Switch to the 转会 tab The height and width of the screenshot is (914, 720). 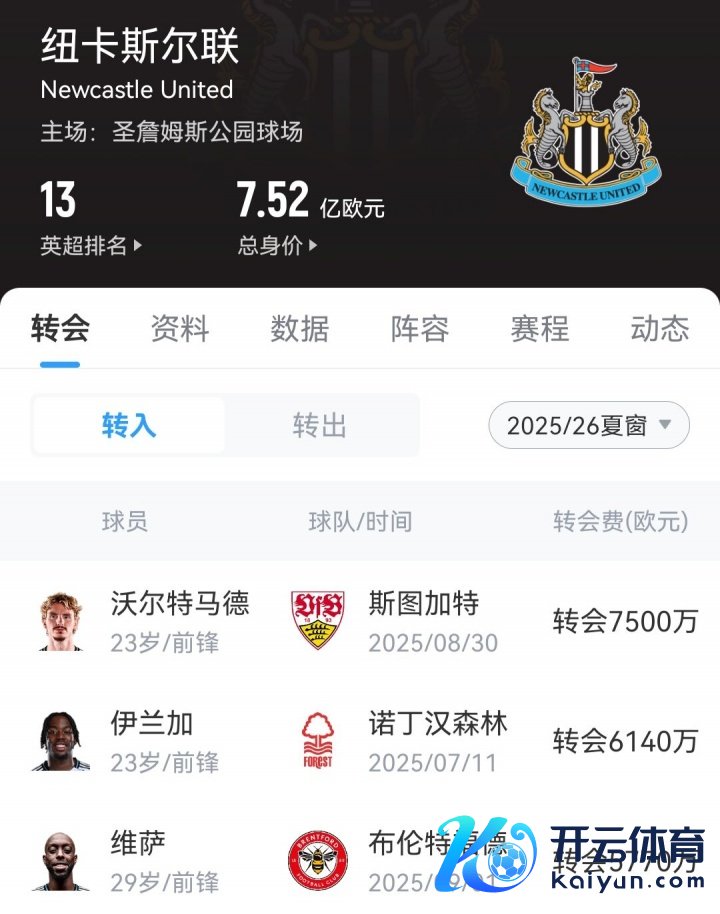(x=60, y=328)
